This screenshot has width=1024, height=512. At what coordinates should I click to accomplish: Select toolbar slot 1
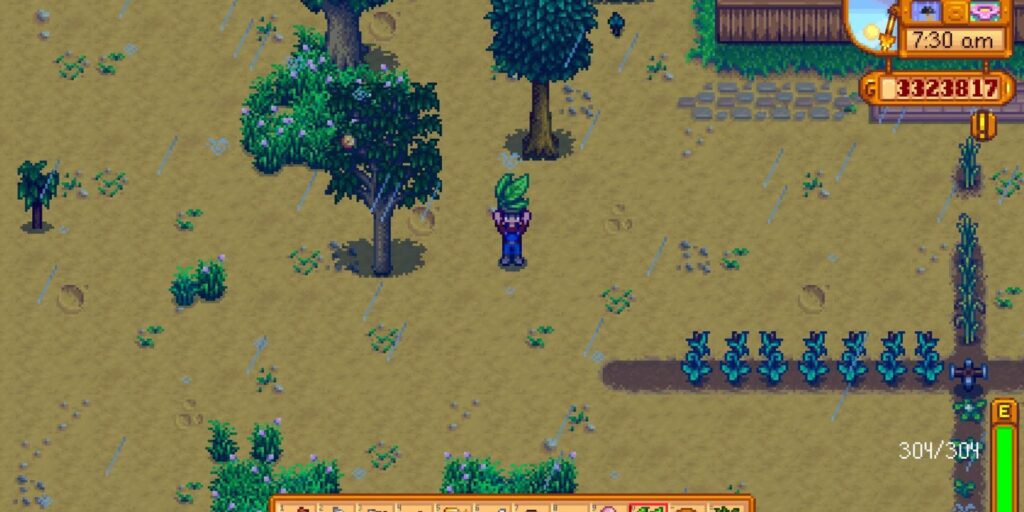[x=298, y=507]
